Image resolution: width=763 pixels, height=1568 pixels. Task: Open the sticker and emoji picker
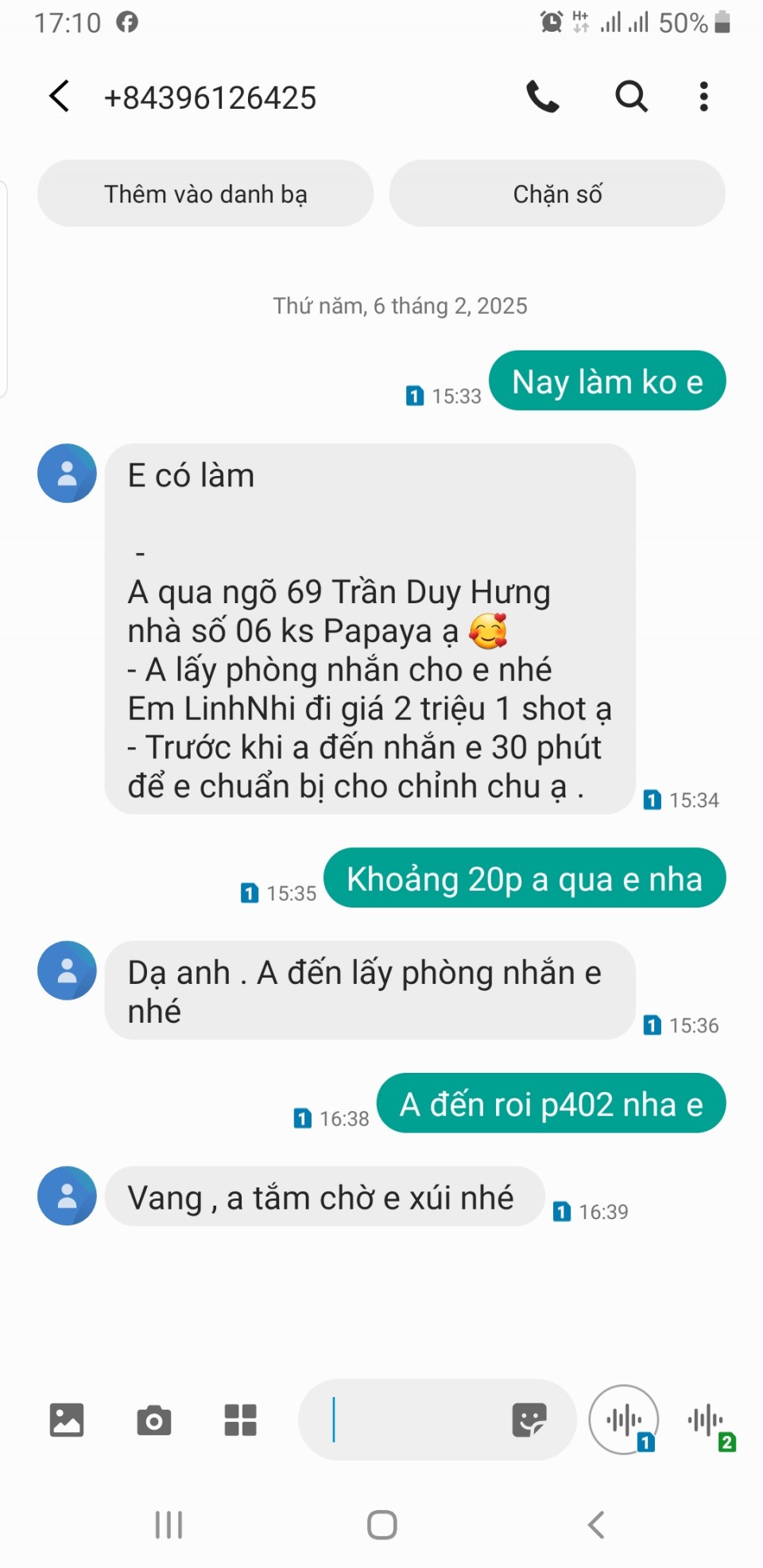(x=529, y=1419)
